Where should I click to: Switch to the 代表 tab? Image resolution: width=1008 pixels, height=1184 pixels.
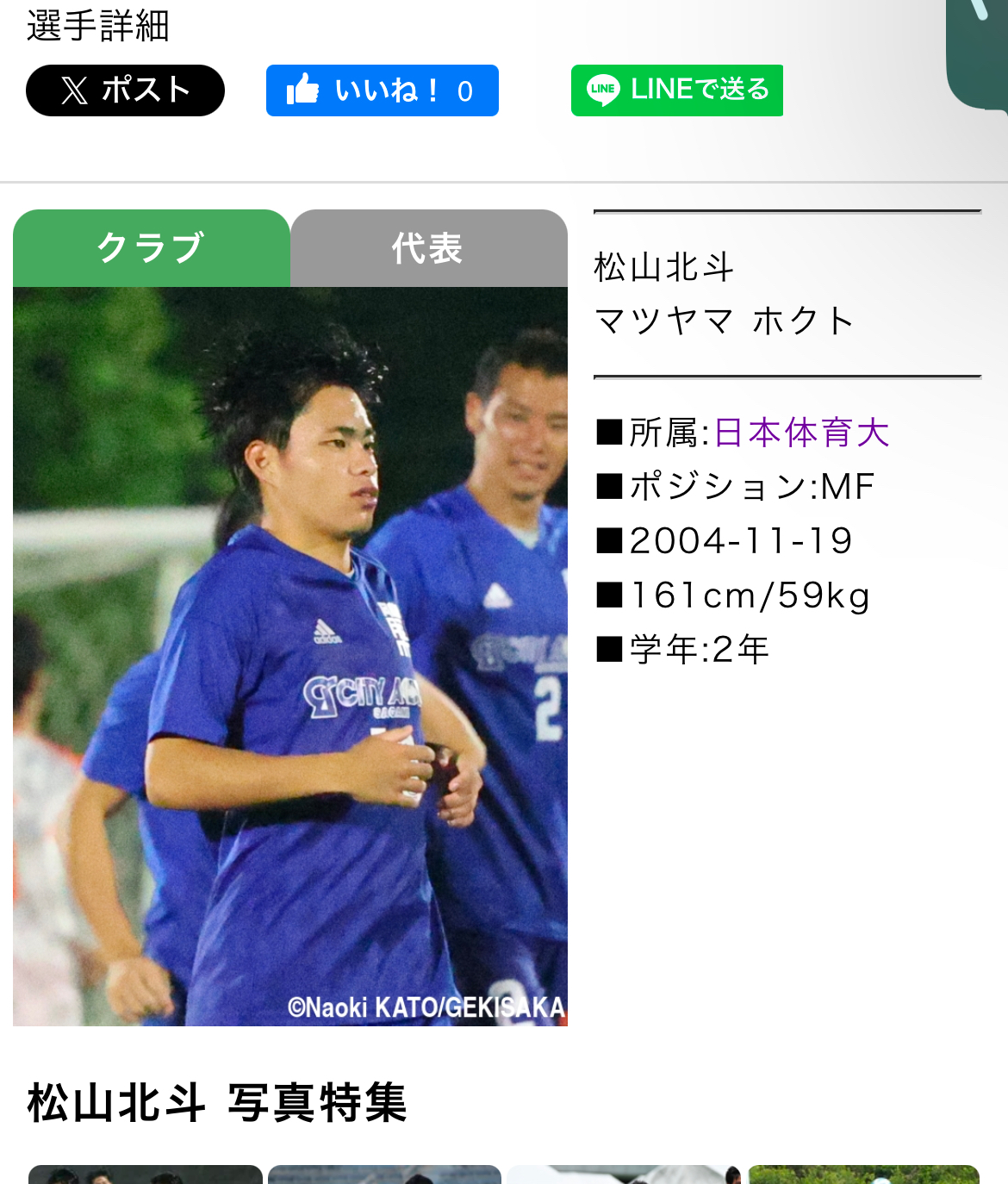[x=428, y=248]
